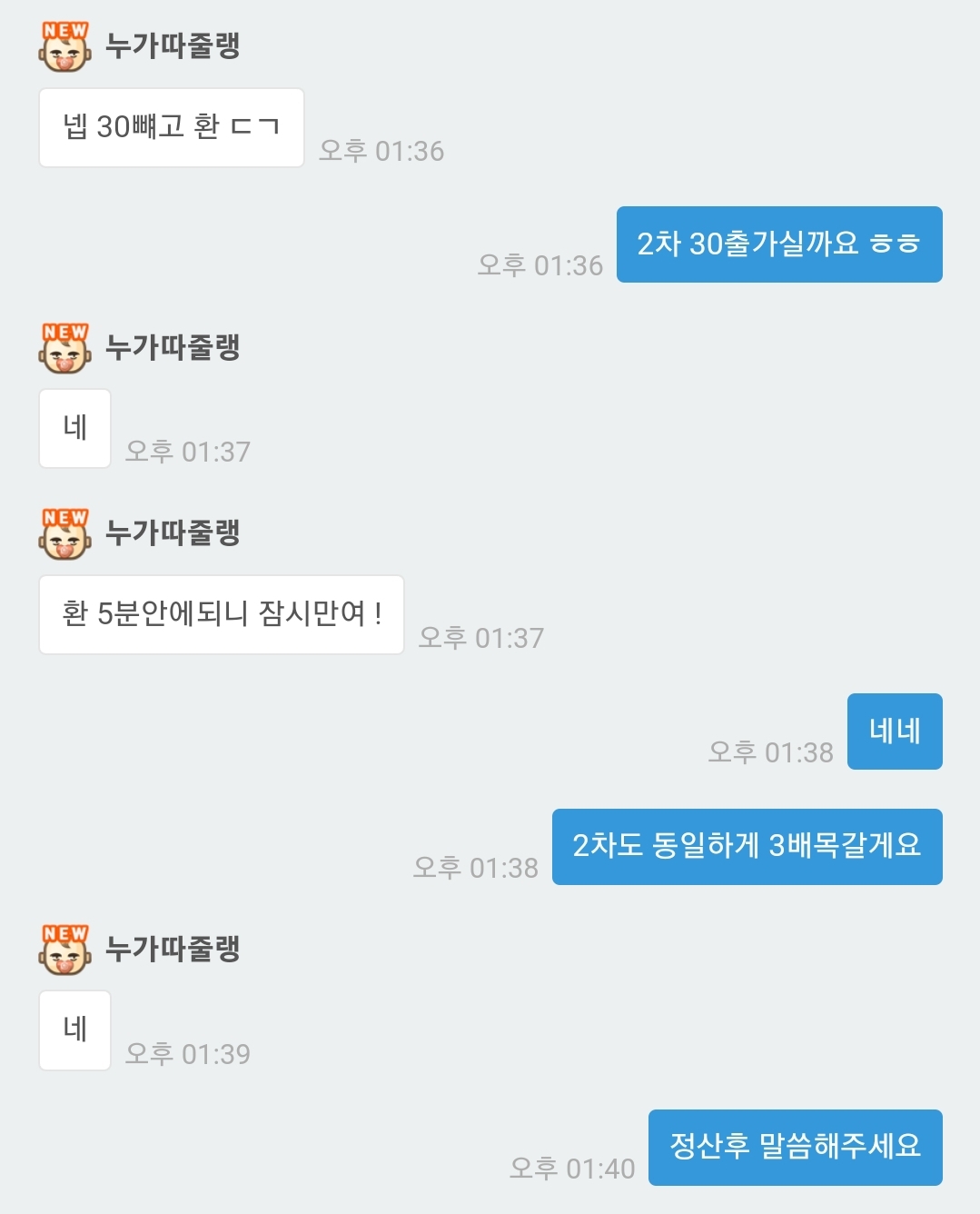This screenshot has height=1214, width=980.
Task: View 누가따줄랭's profile above the 01:39 '네' message
Action: [64, 950]
